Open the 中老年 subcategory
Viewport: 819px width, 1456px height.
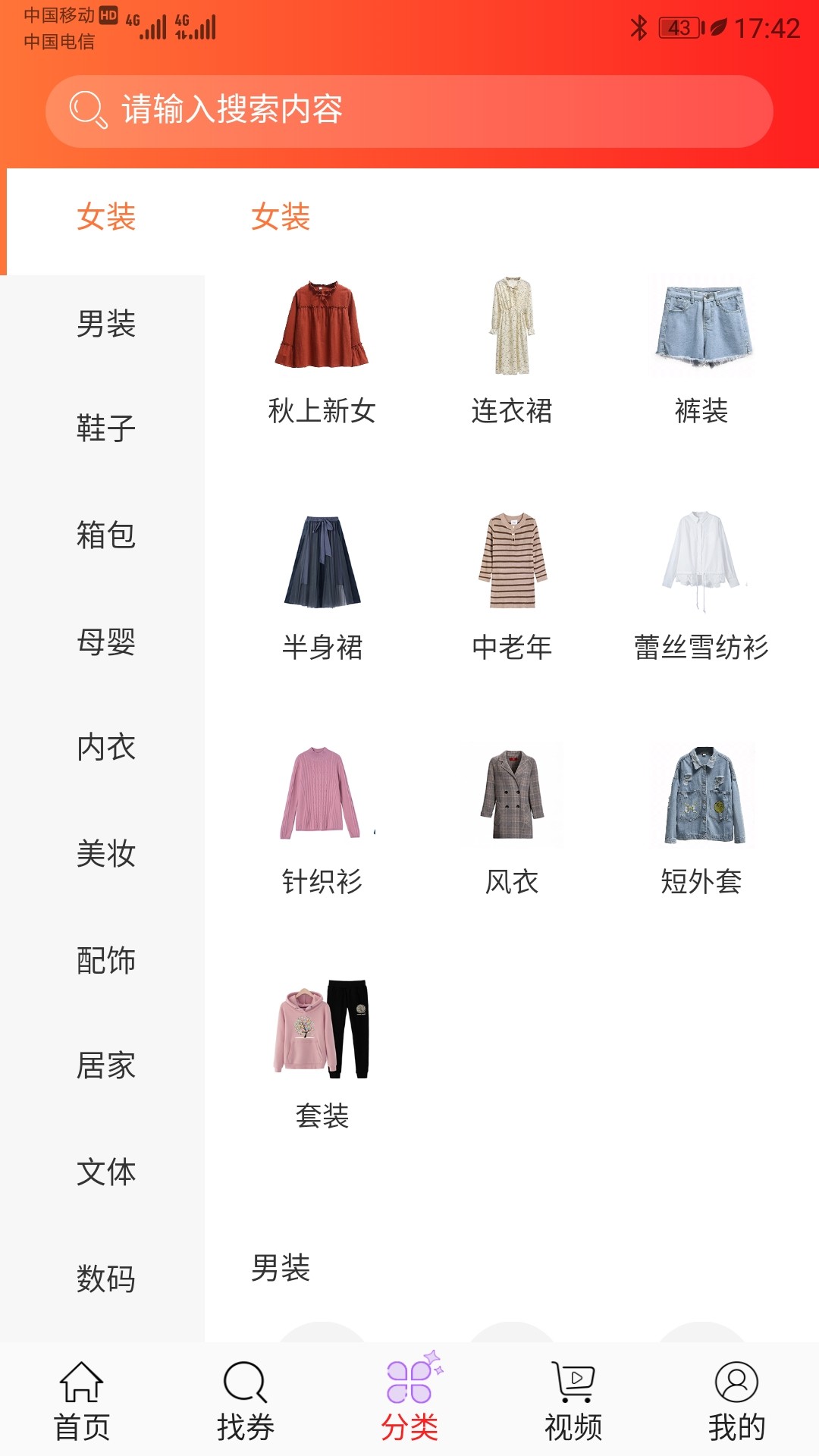[x=512, y=584]
